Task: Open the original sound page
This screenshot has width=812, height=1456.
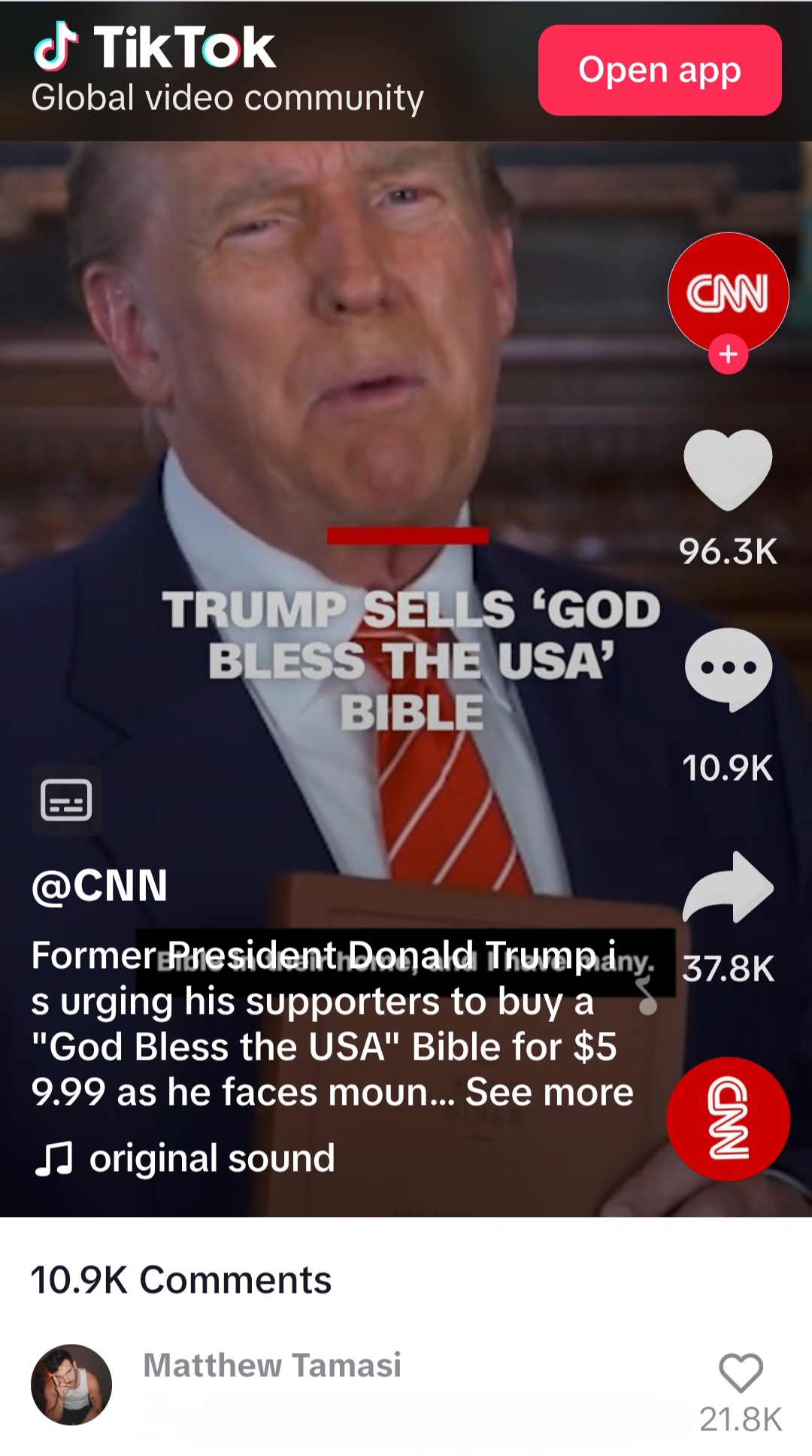Action: click(x=211, y=1158)
